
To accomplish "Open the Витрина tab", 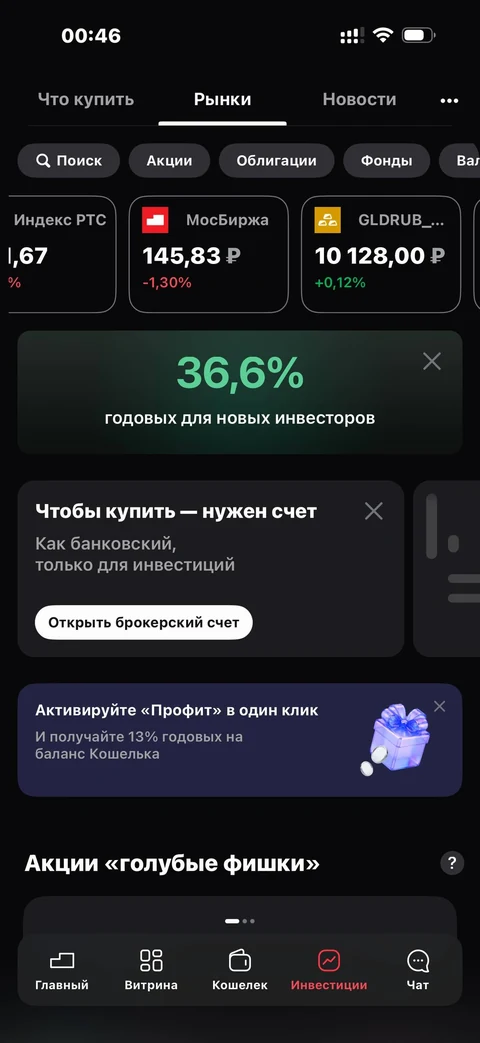I will click(x=151, y=970).
